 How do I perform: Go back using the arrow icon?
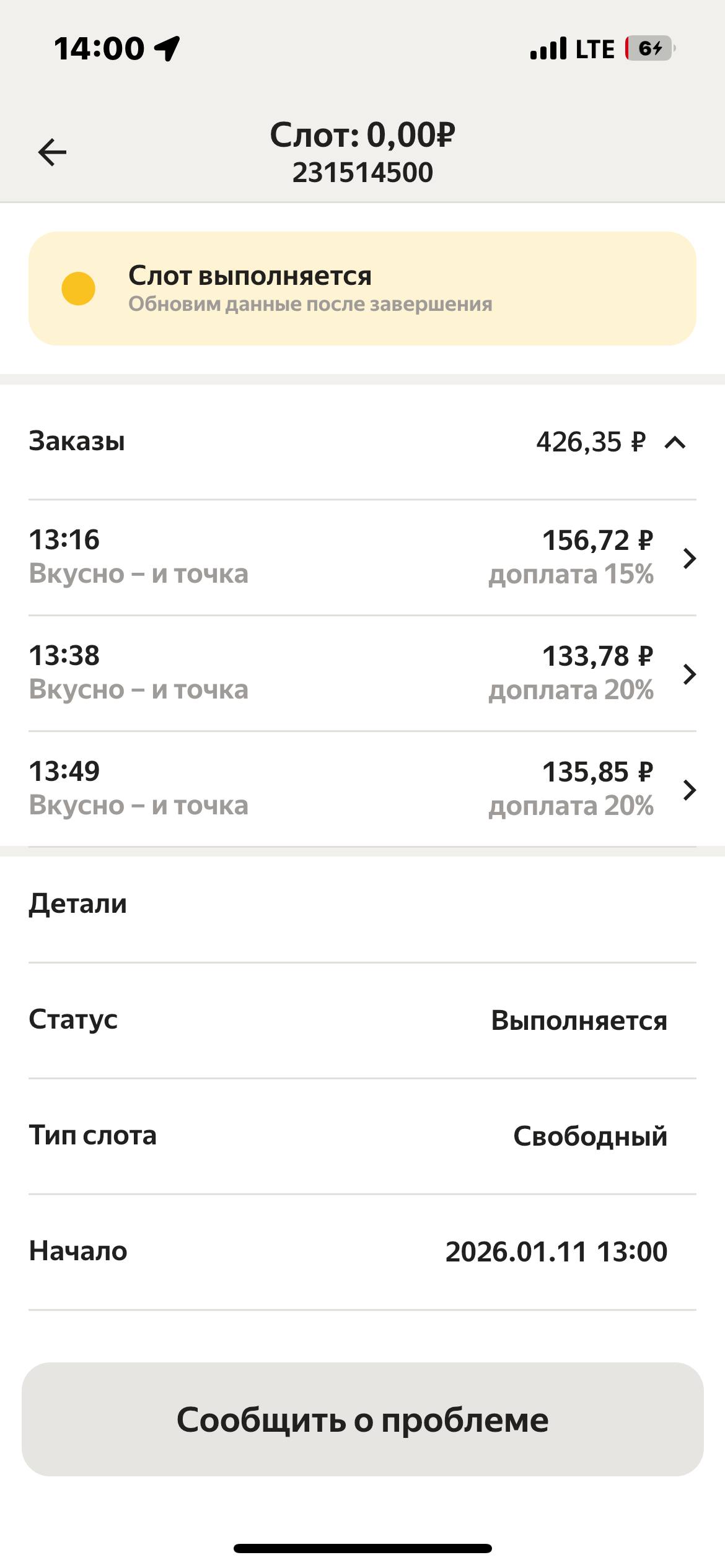click(x=52, y=152)
